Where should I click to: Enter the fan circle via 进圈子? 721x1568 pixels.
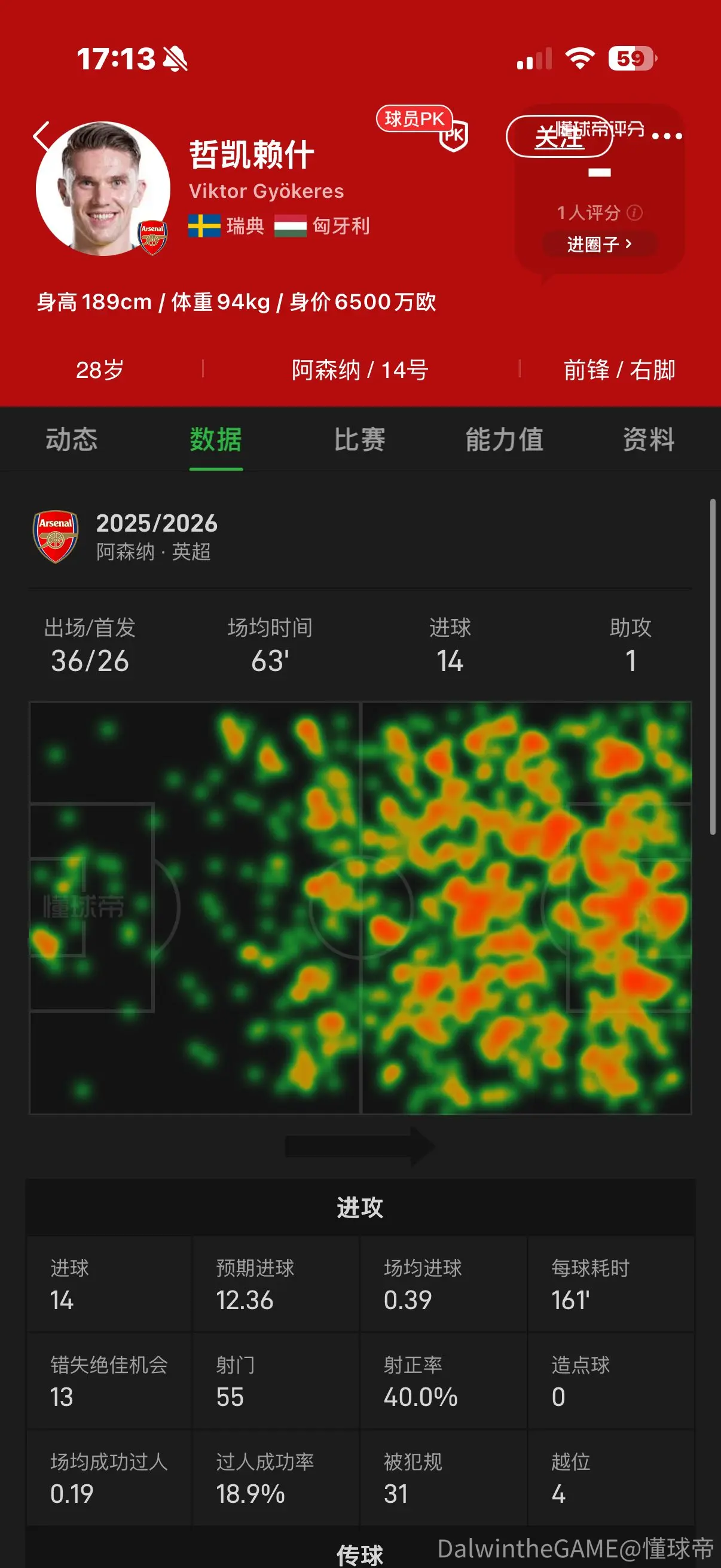599,244
